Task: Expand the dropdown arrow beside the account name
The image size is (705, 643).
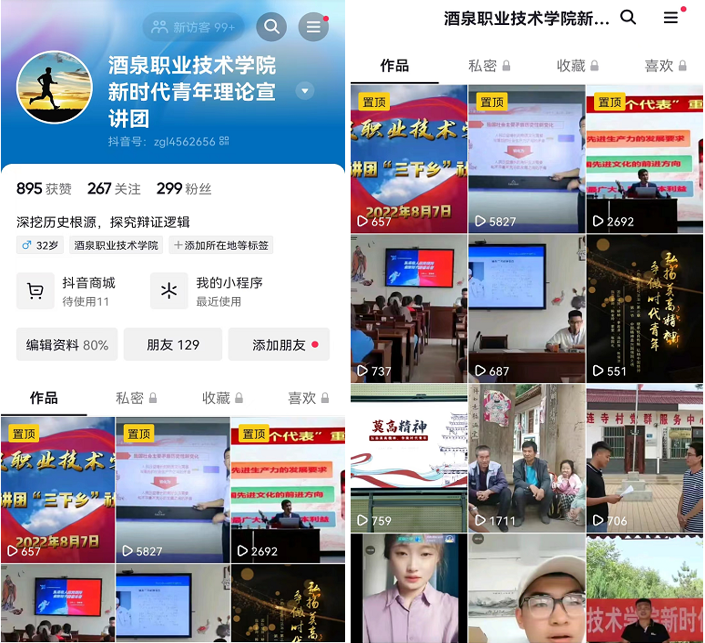Action: (x=305, y=91)
